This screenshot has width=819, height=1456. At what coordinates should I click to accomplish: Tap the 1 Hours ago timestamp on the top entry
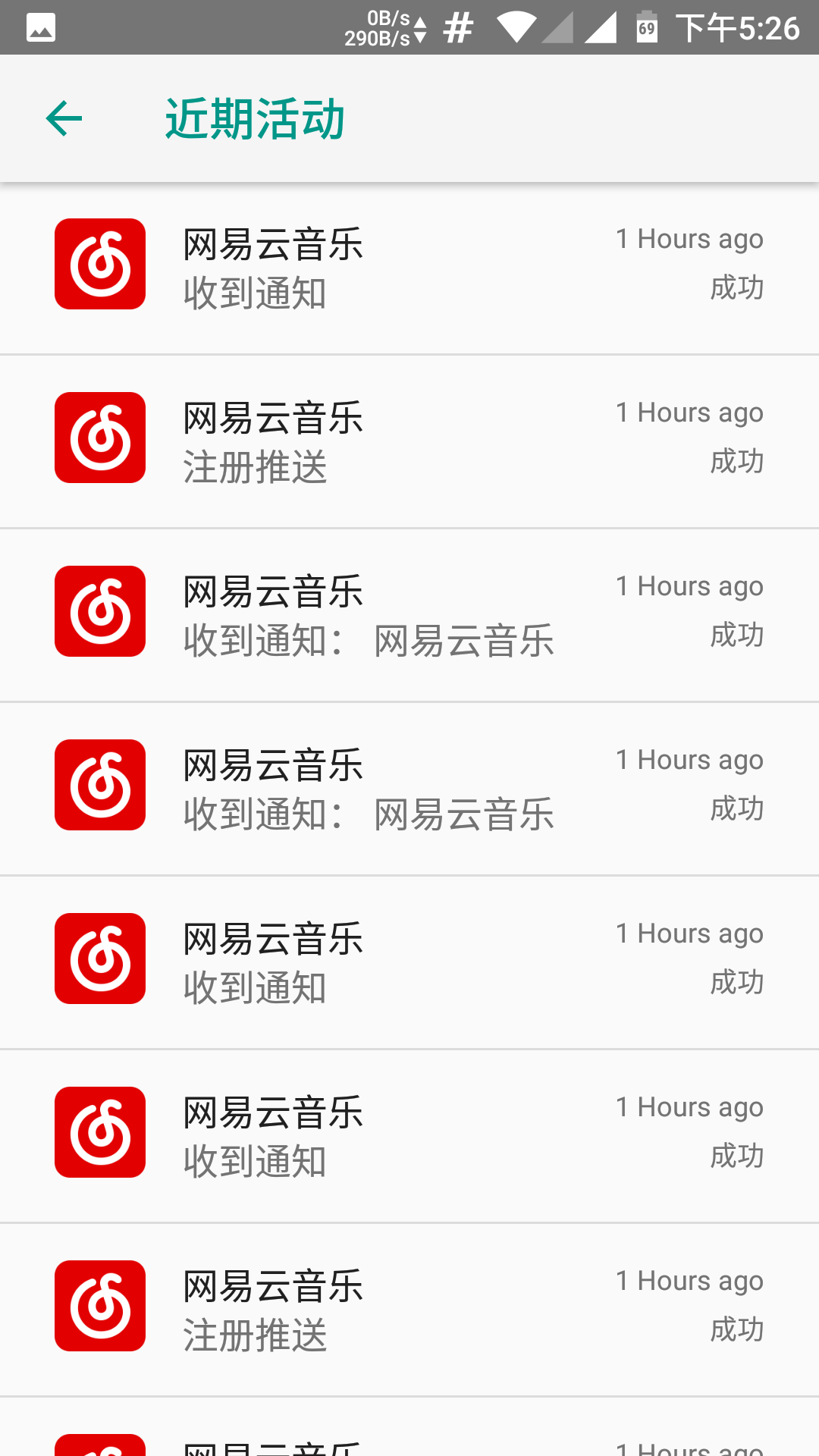[x=689, y=238]
